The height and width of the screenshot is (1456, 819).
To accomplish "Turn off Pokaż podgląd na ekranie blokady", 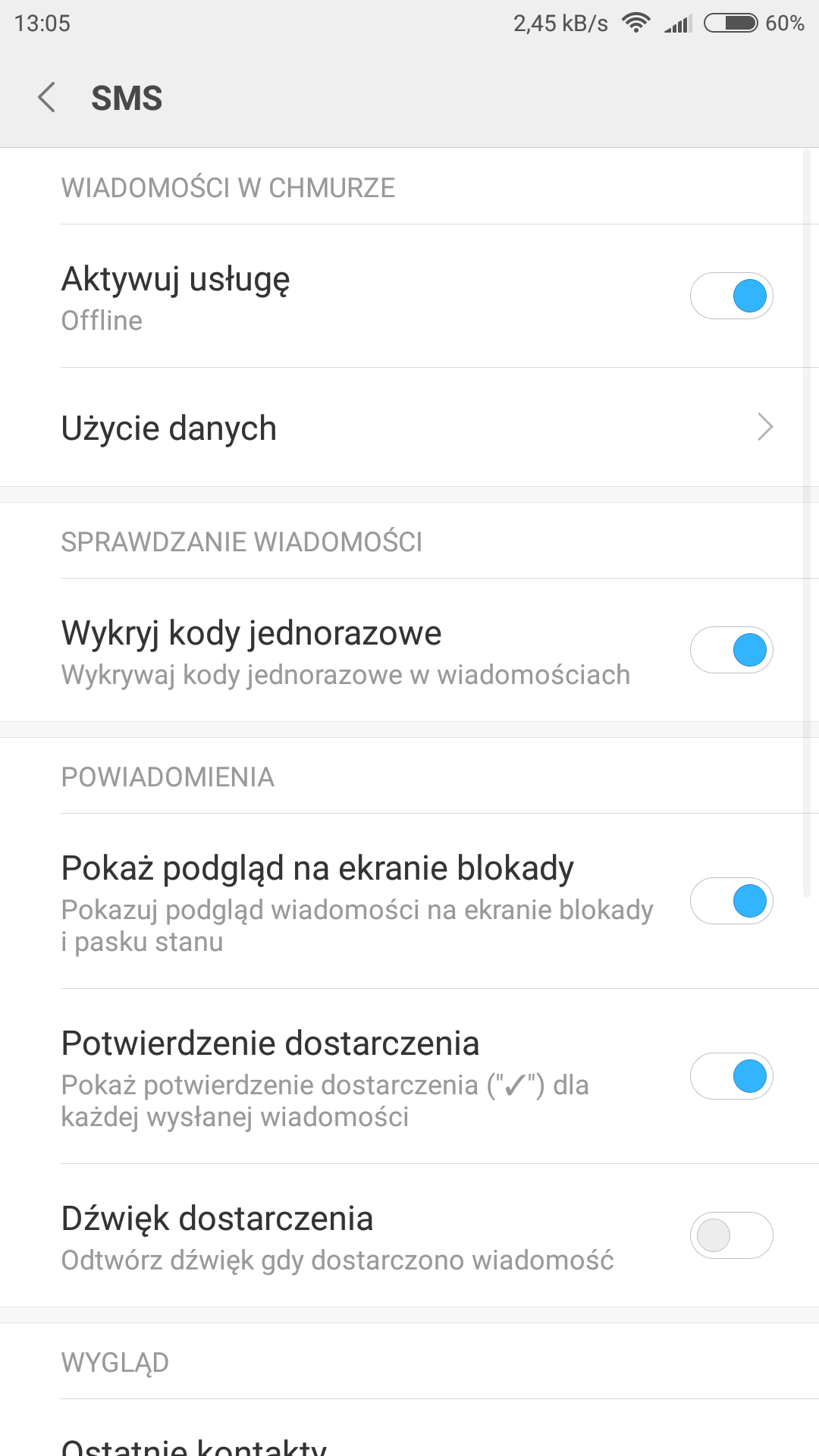I will [x=731, y=901].
